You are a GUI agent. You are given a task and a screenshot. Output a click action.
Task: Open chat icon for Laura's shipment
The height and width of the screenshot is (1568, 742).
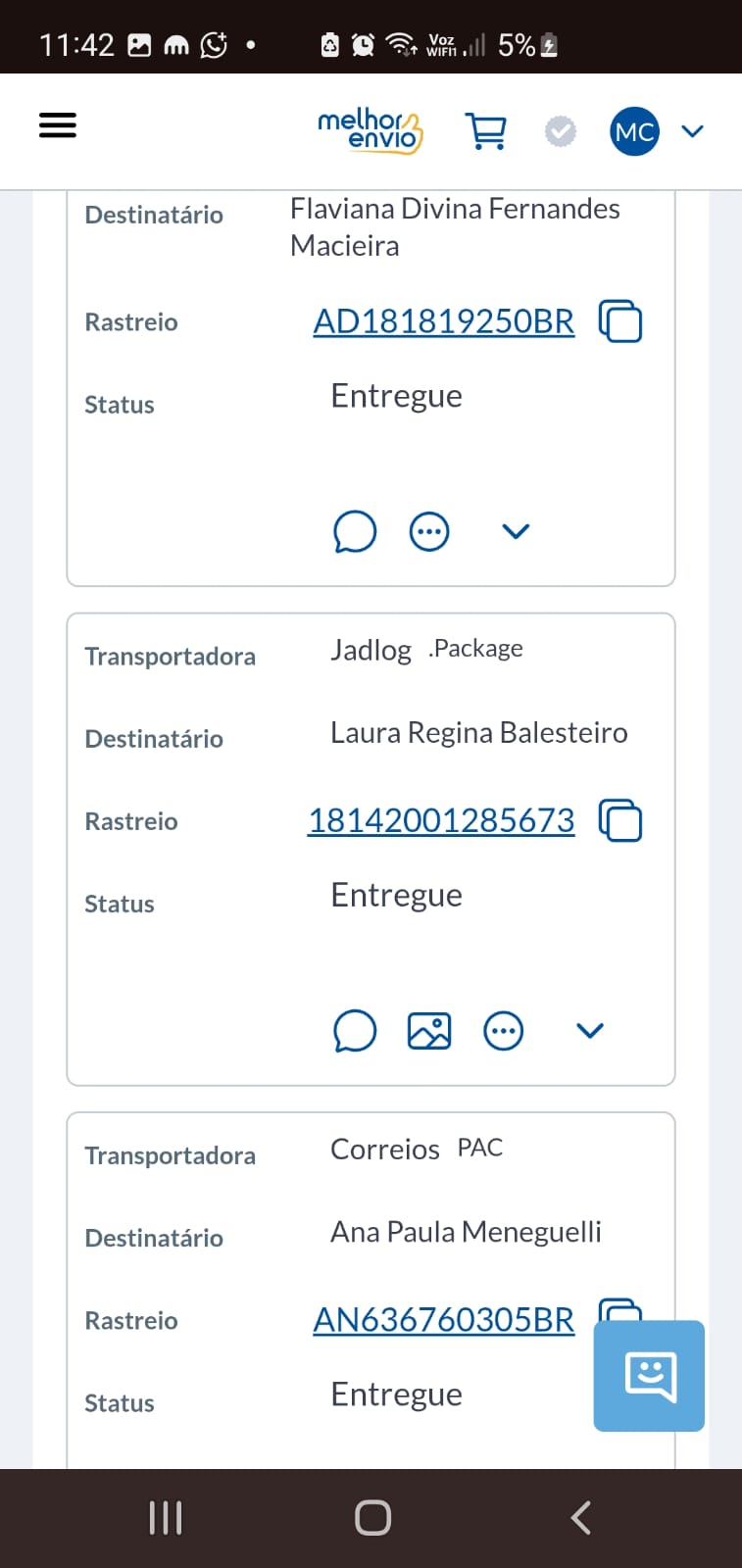click(x=355, y=1031)
